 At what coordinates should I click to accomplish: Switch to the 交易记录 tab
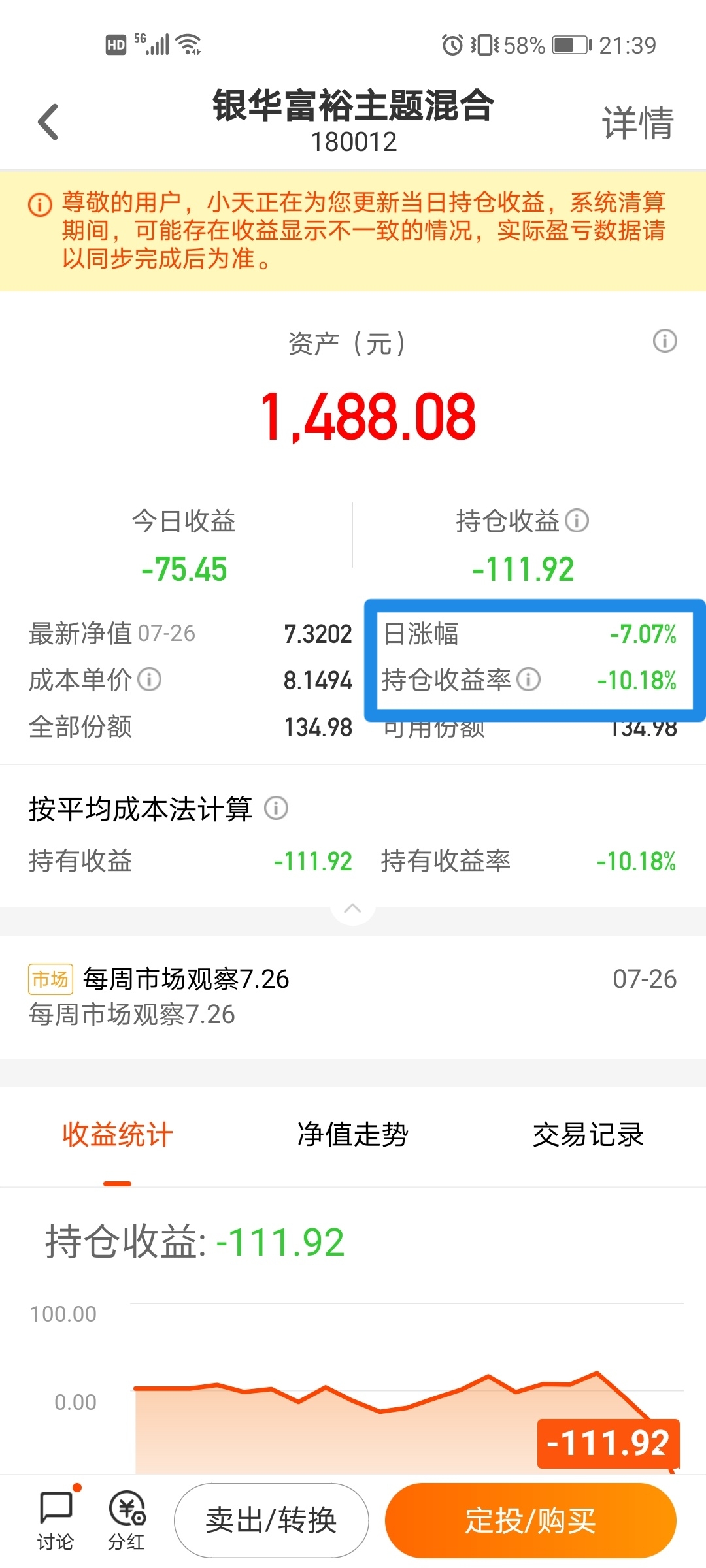tap(588, 1135)
